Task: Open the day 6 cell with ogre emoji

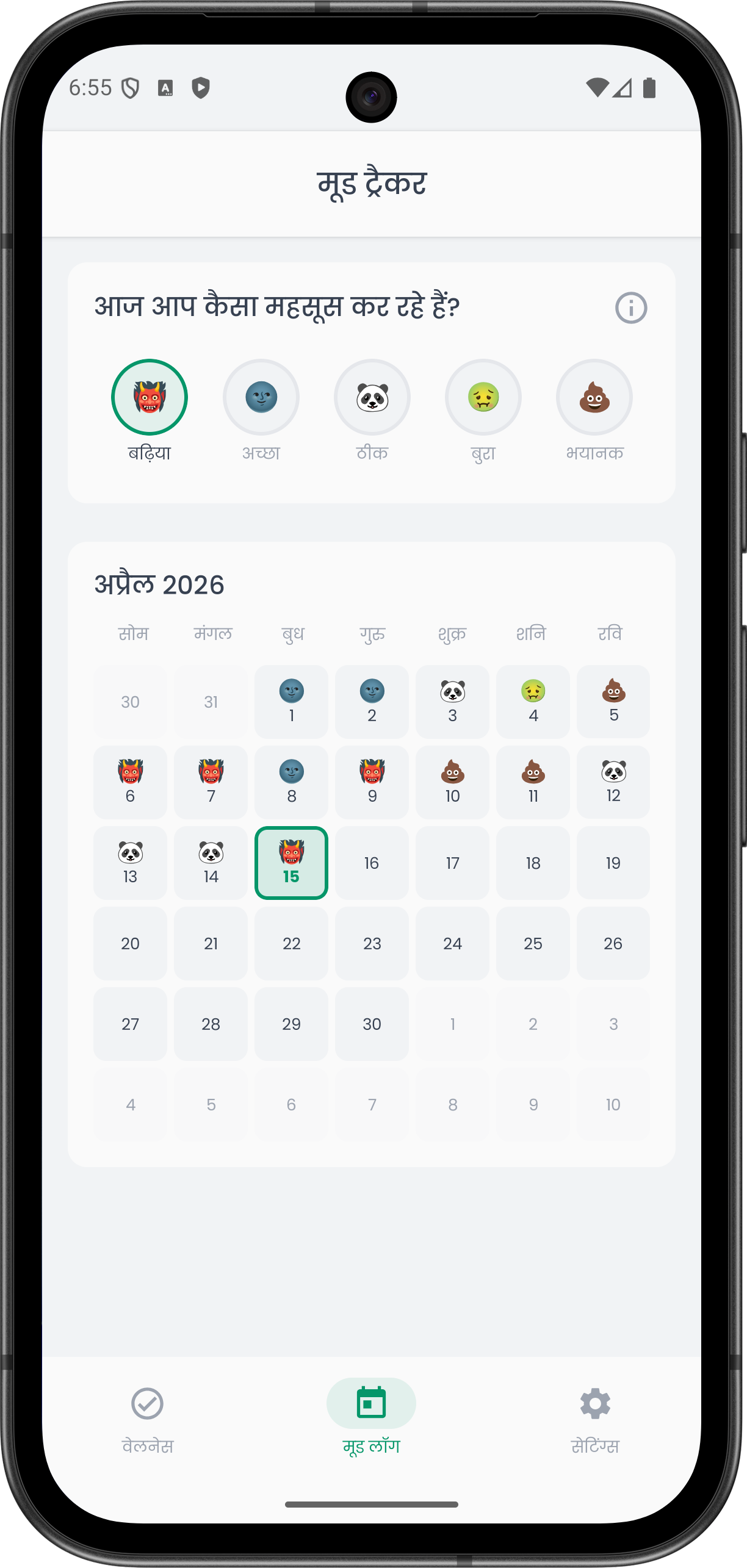Action: click(x=130, y=782)
